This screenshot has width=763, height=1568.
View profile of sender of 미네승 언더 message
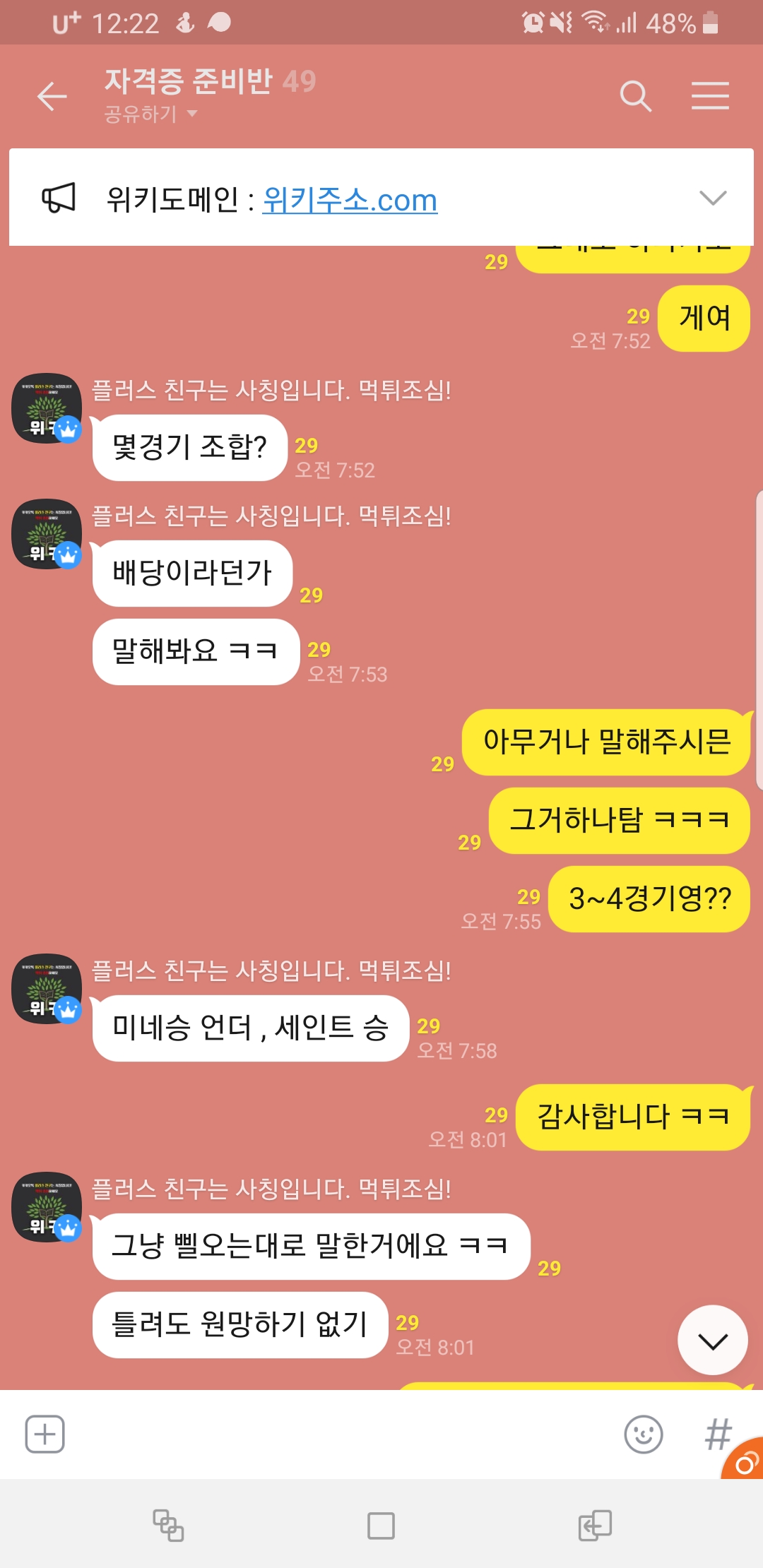coord(47,989)
